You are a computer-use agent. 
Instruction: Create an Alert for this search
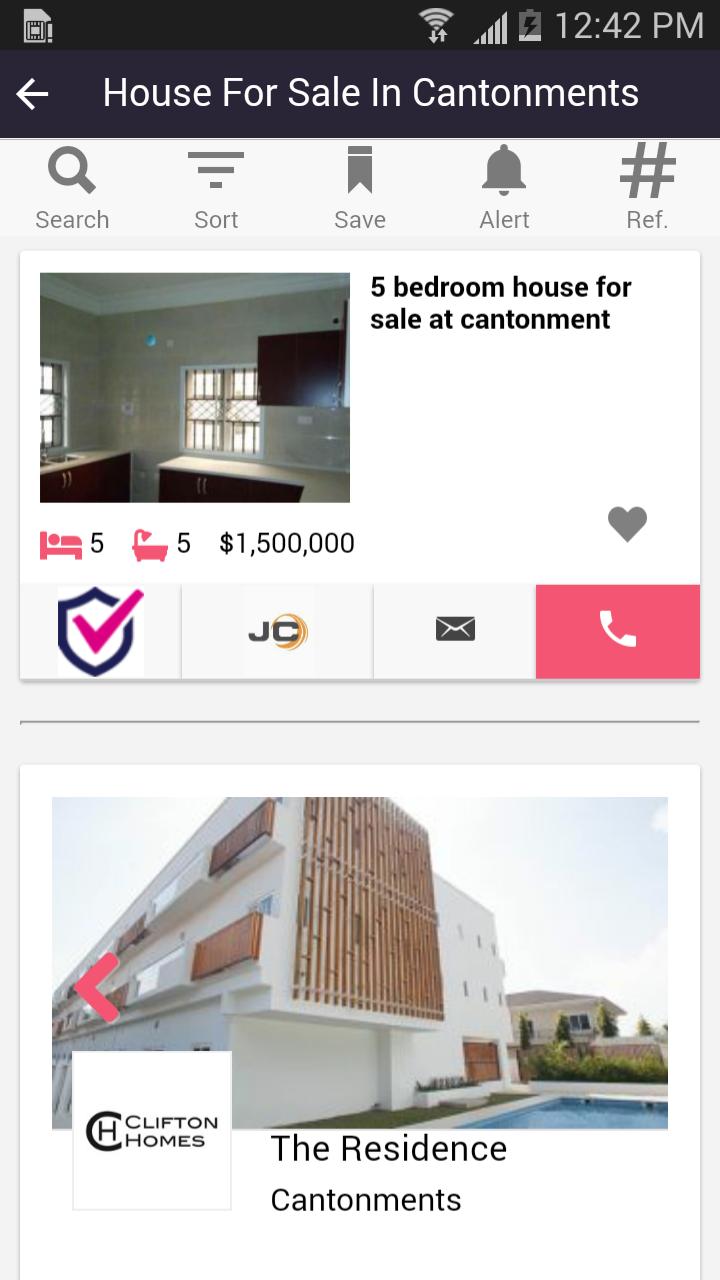tap(504, 188)
